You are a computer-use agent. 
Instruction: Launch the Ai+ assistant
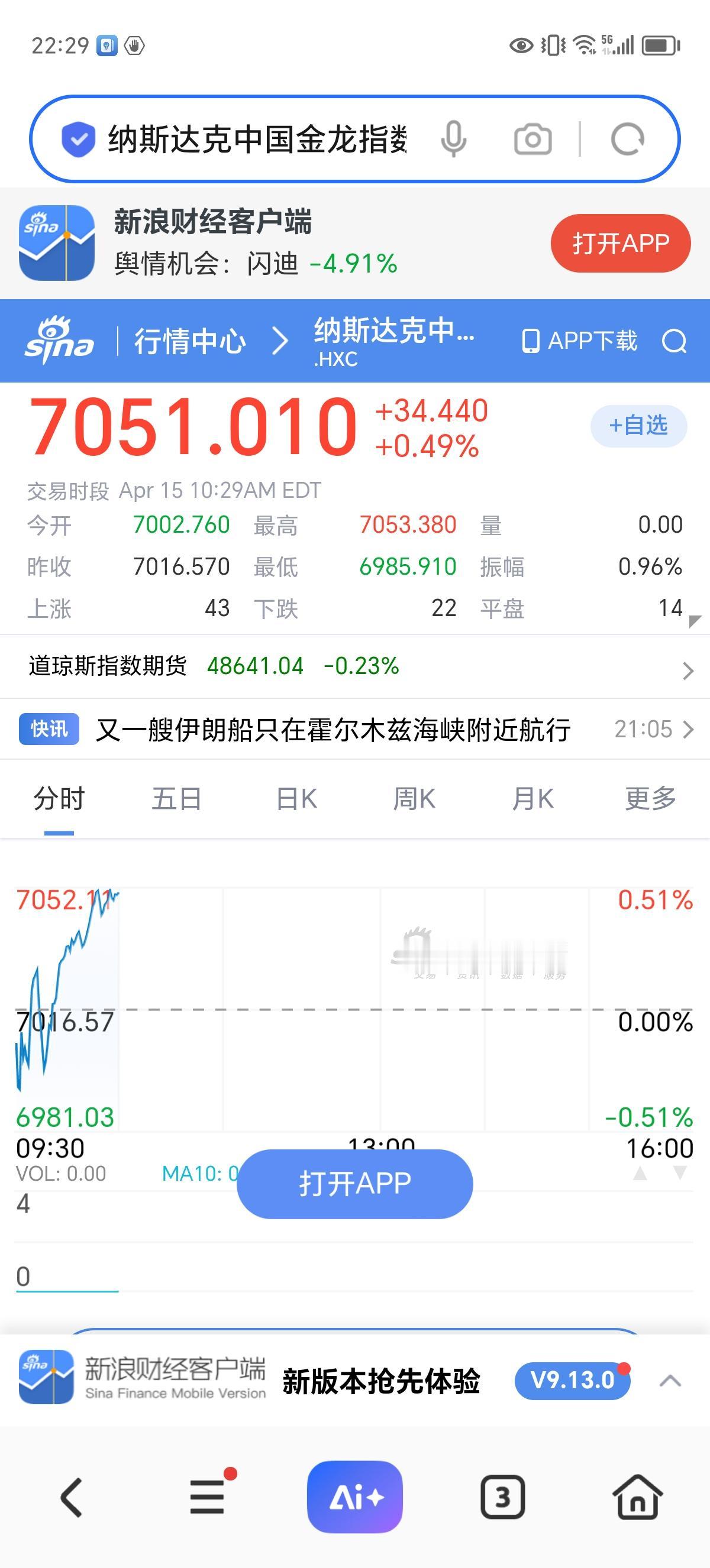tap(355, 1496)
